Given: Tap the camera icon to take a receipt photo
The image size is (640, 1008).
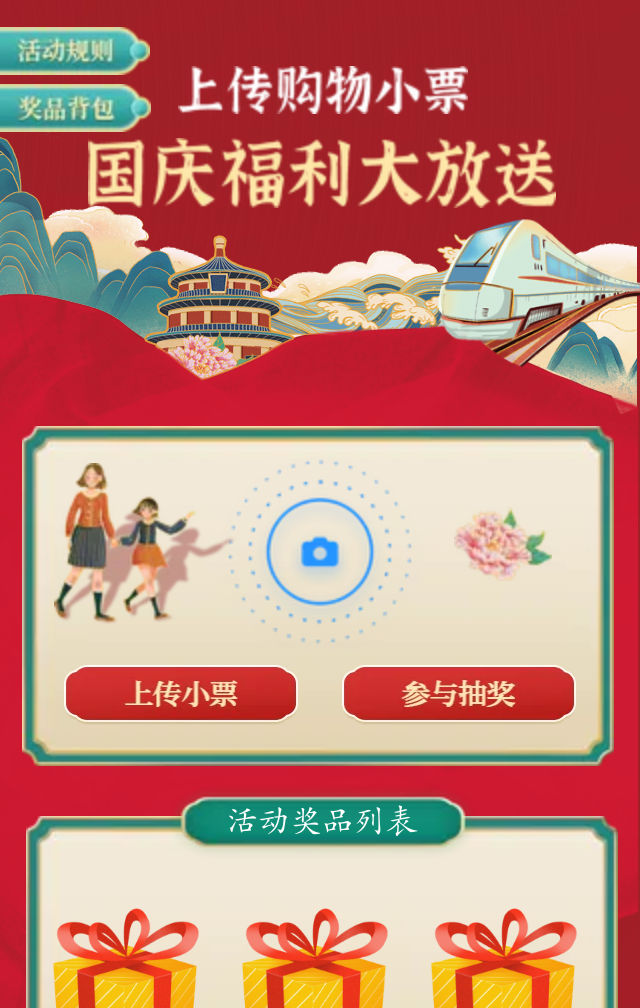Looking at the screenshot, I should coord(320,551).
